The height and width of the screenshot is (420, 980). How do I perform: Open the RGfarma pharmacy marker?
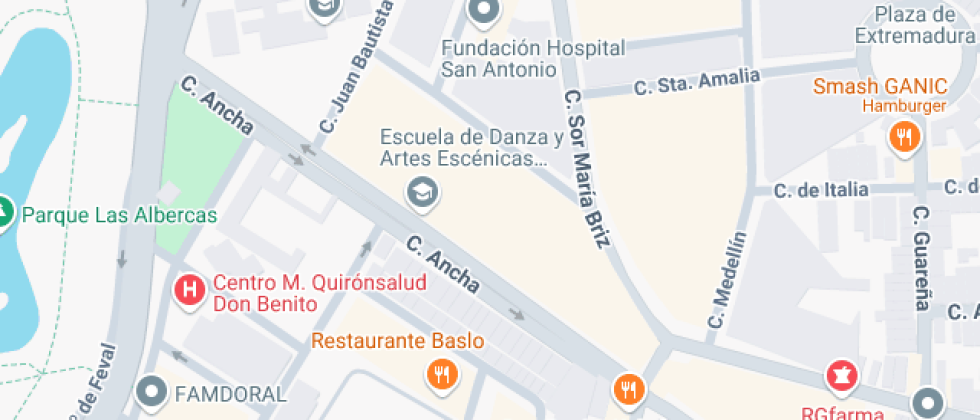[840, 377]
